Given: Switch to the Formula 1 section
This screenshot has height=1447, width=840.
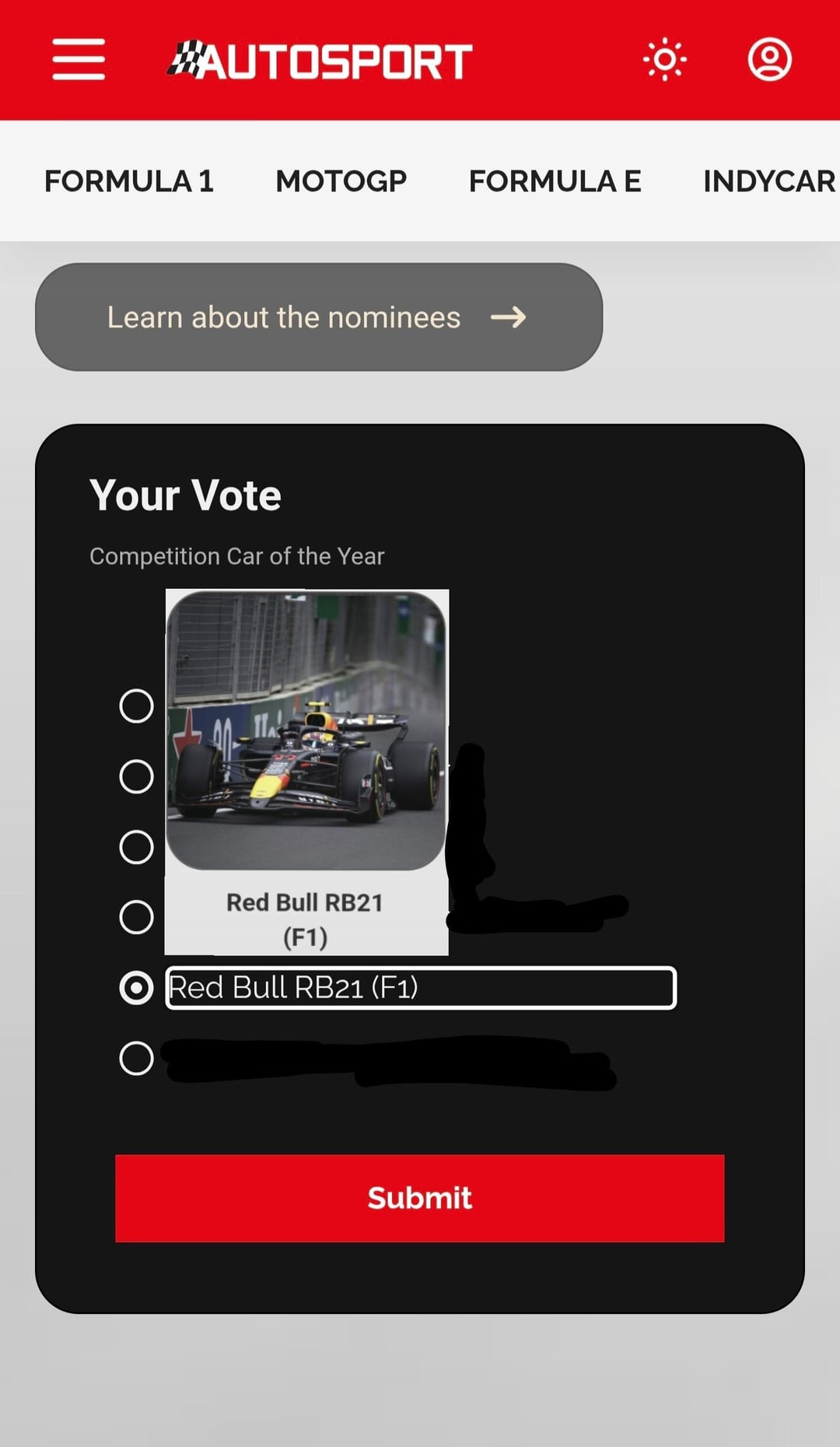Looking at the screenshot, I should [128, 181].
